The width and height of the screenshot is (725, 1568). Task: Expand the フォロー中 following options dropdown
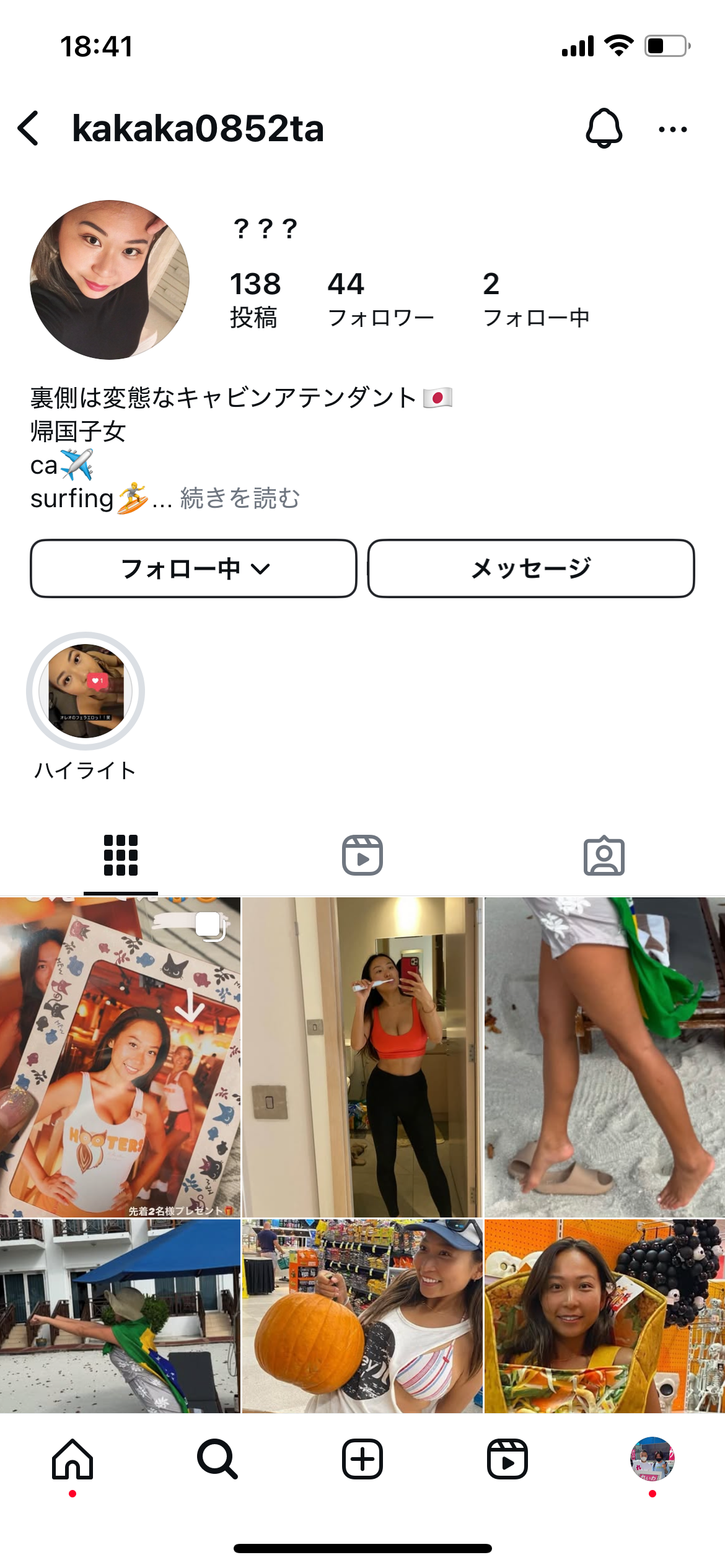[x=193, y=568]
